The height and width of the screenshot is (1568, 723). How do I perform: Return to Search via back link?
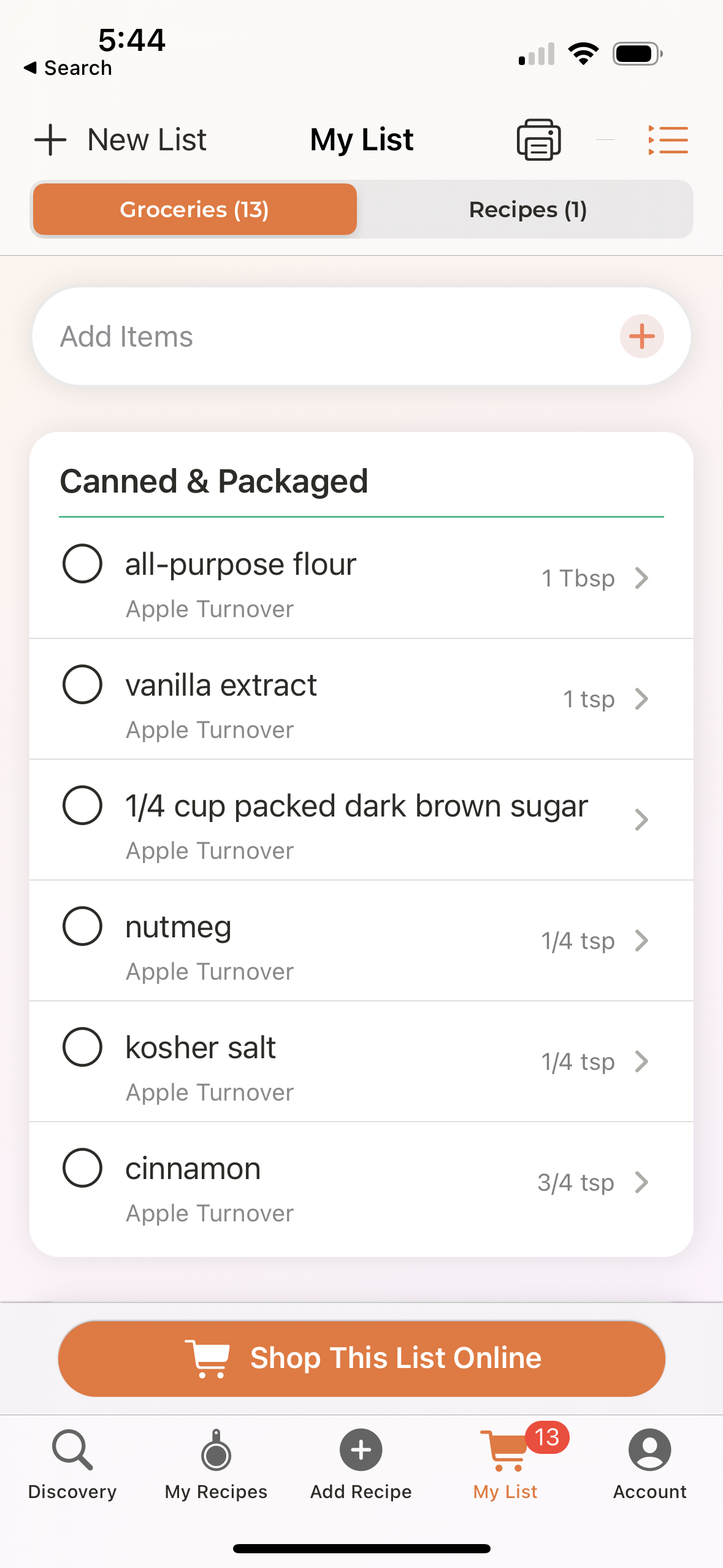pos(67,67)
